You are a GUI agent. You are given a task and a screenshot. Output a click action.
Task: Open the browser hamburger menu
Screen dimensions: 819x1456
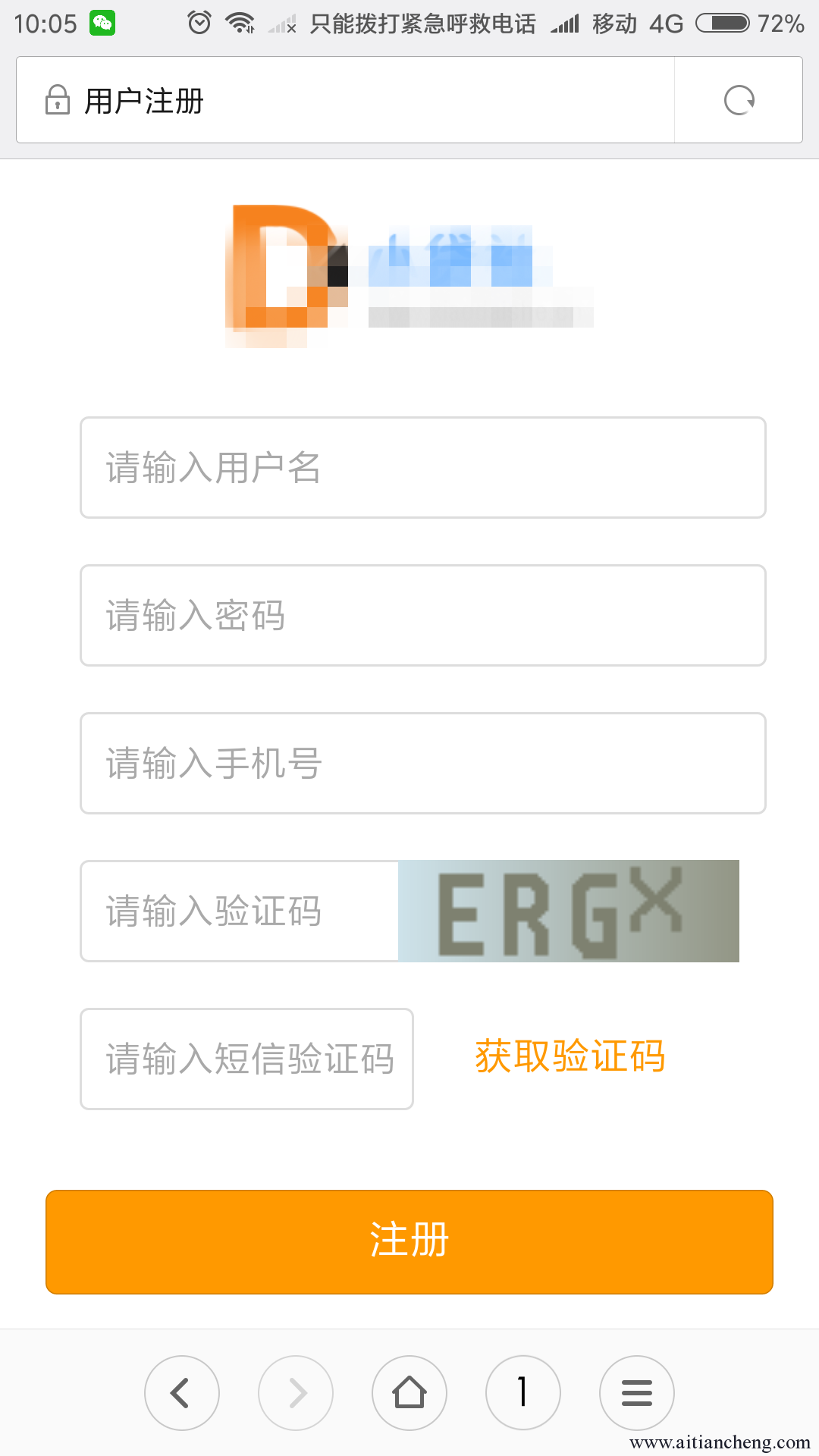point(637,1393)
